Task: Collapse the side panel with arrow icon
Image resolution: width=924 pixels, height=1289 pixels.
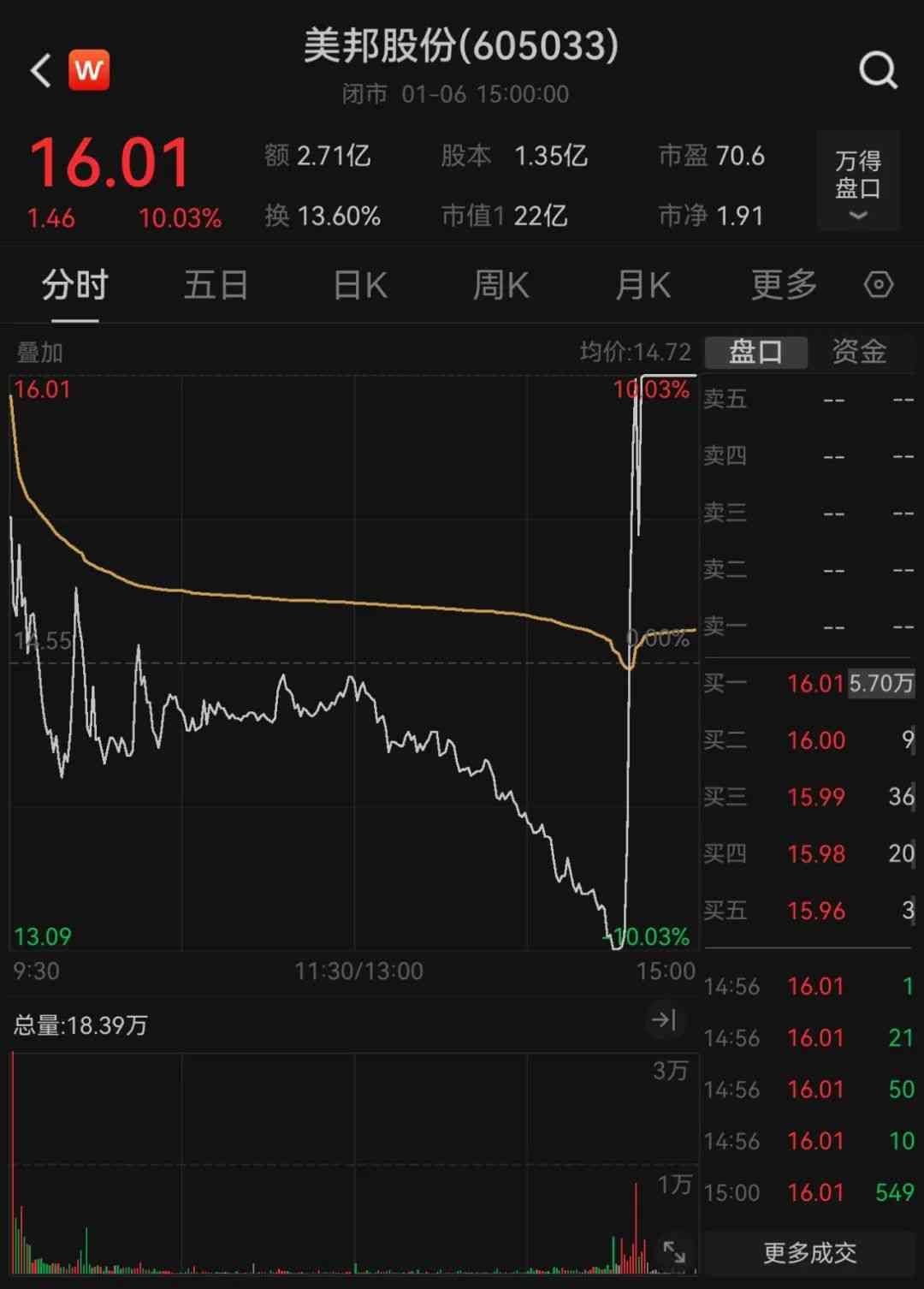Action: (x=664, y=1019)
